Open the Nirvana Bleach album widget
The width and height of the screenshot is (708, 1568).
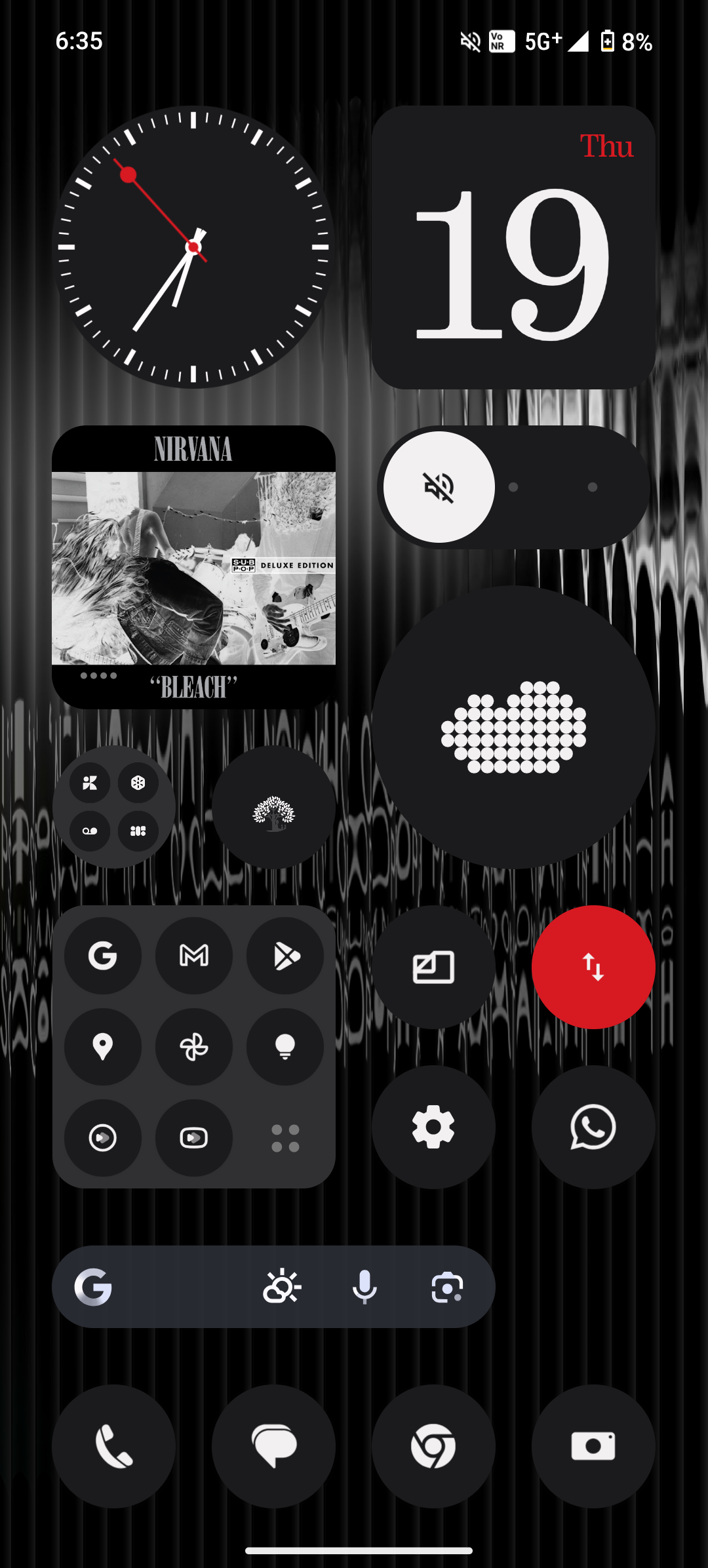click(193, 567)
